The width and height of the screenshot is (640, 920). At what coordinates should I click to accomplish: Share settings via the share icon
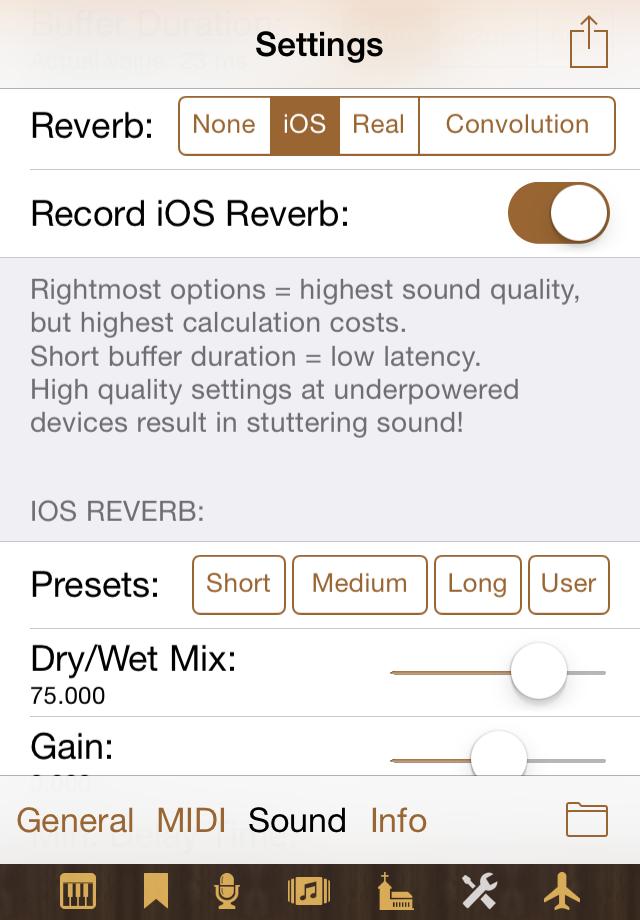pos(588,43)
